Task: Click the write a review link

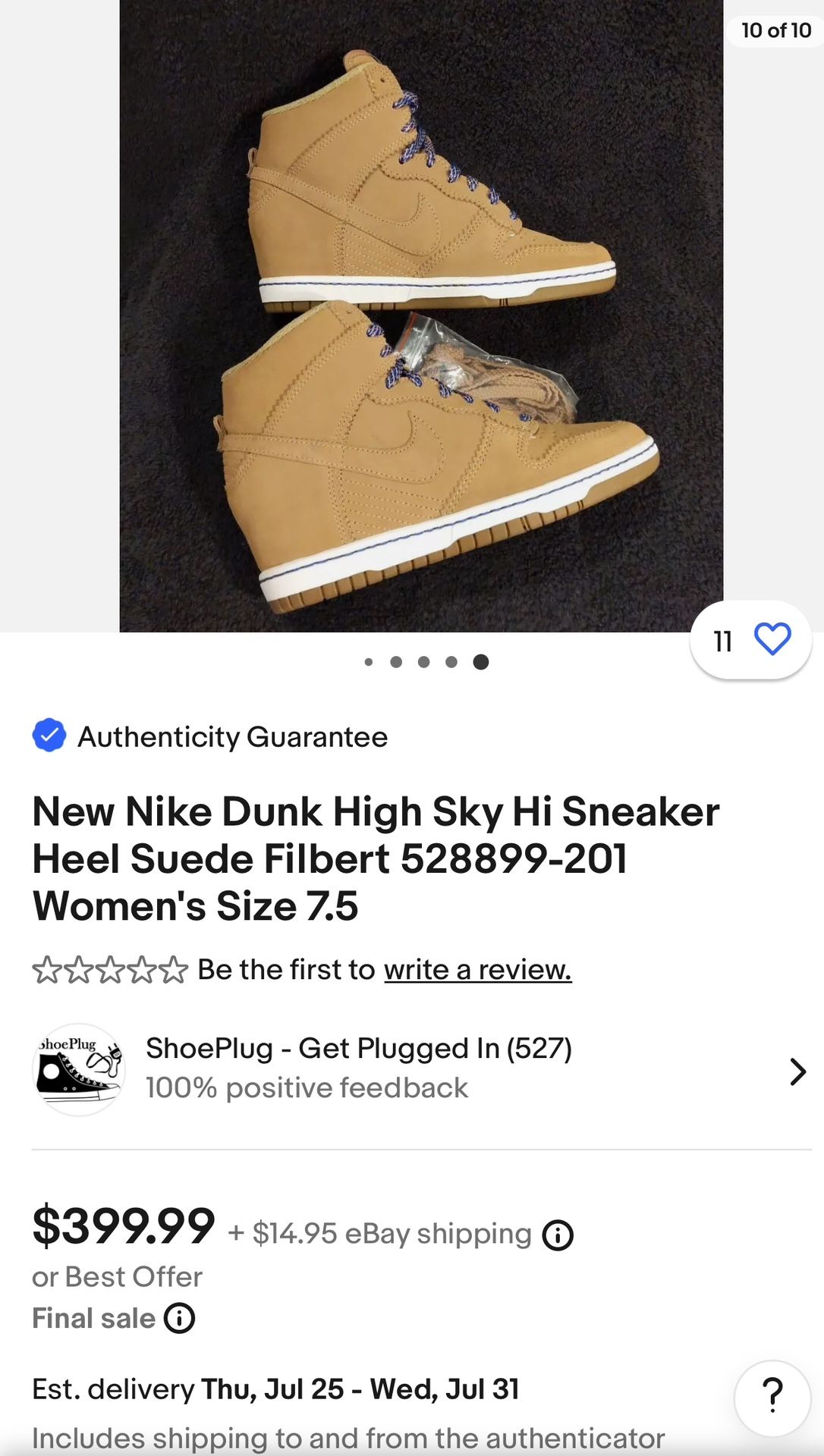Action: click(x=479, y=969)
